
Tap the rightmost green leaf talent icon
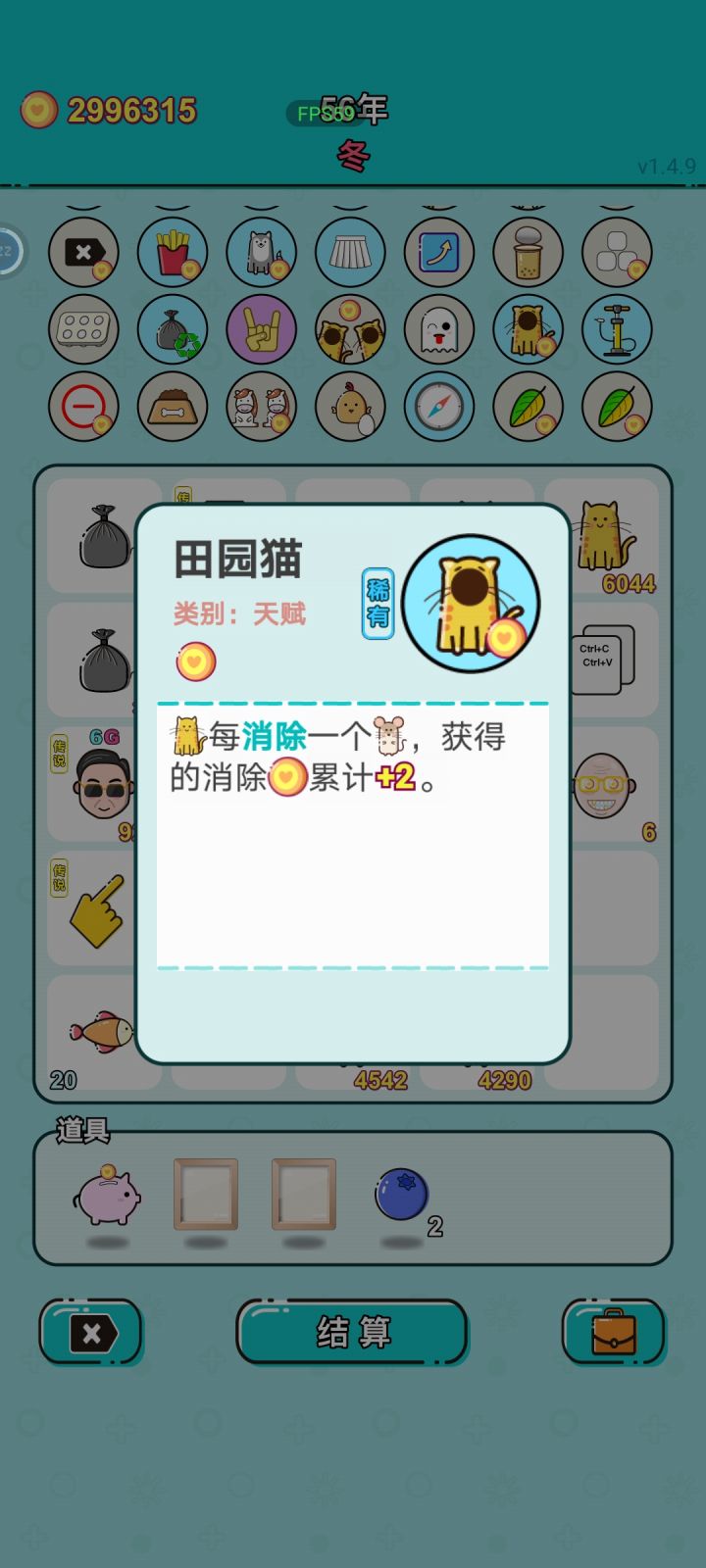pyautogui.click(x=616, y=407)
